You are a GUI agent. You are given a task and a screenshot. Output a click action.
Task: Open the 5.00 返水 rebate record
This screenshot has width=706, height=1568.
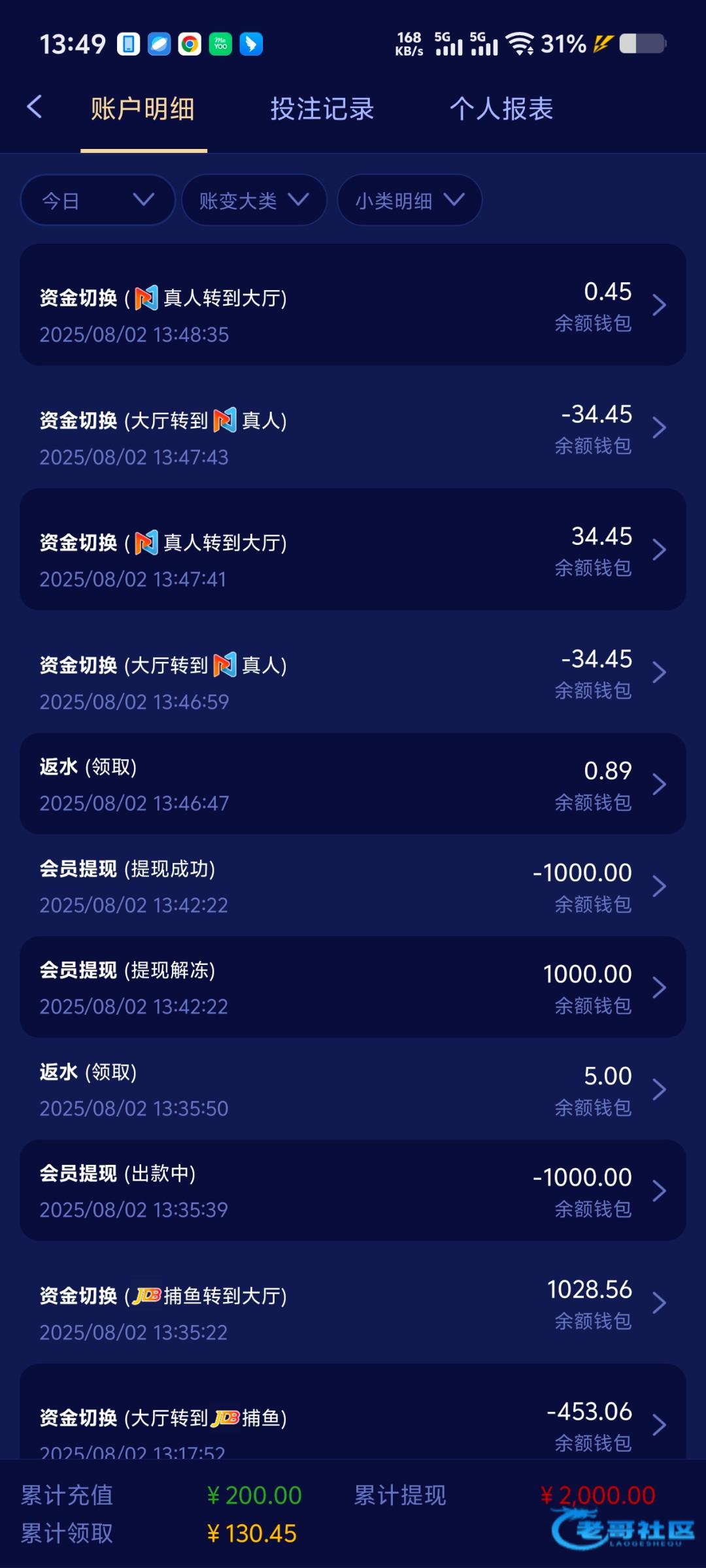point(353,1089)
